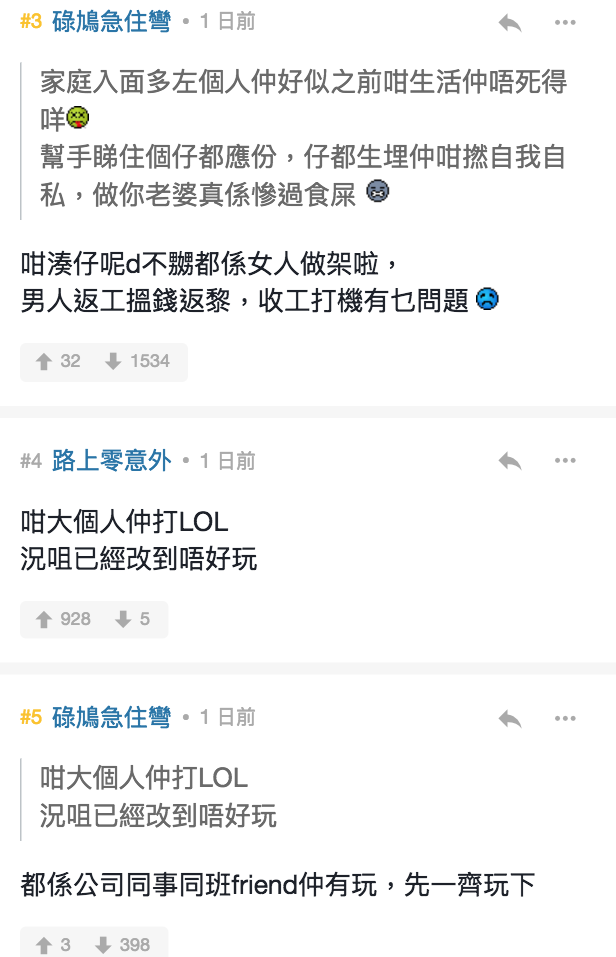Screen dimensions: 616x957
Task: Open overflow menu on comment #5
Action: point(565,718)
